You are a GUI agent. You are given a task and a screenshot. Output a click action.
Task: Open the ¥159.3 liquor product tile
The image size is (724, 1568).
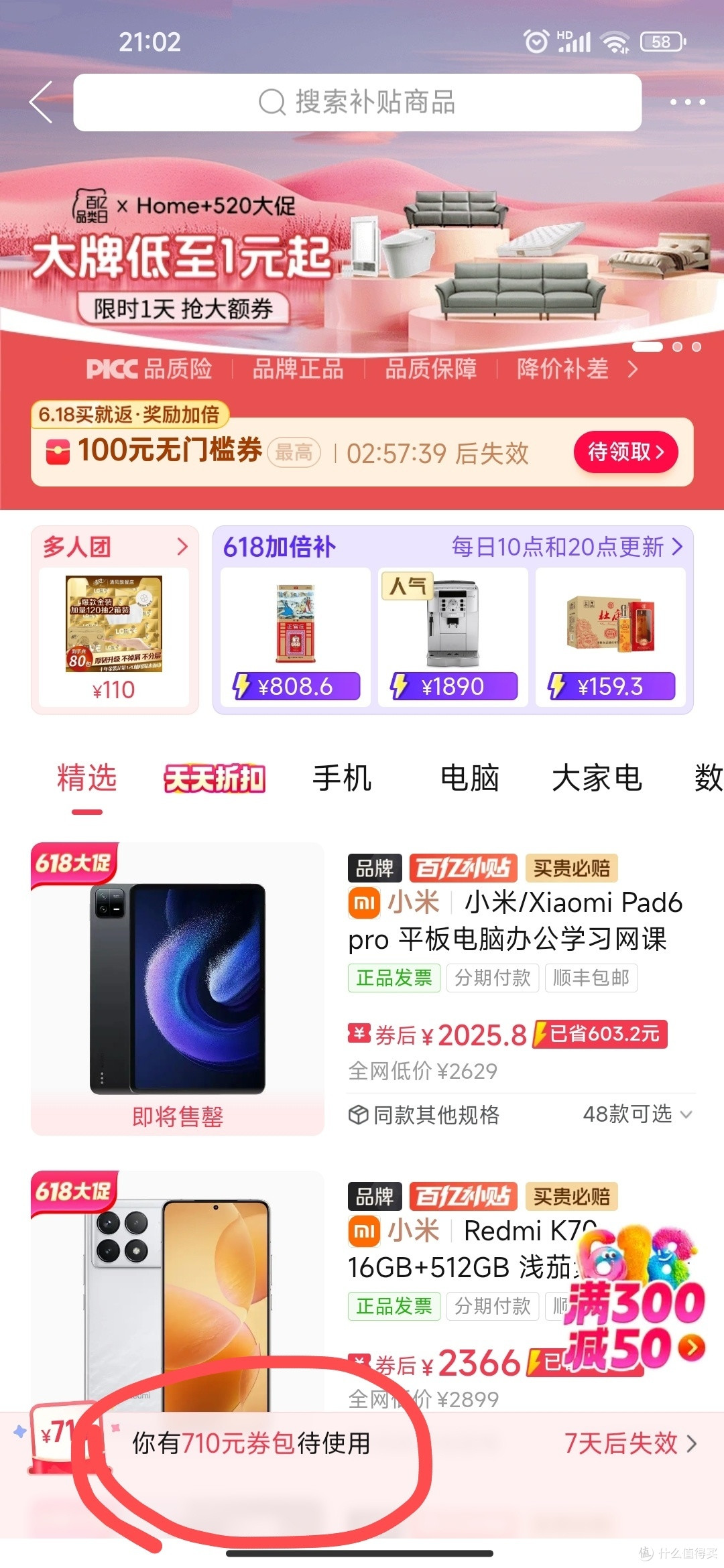(x=611, y=637)
